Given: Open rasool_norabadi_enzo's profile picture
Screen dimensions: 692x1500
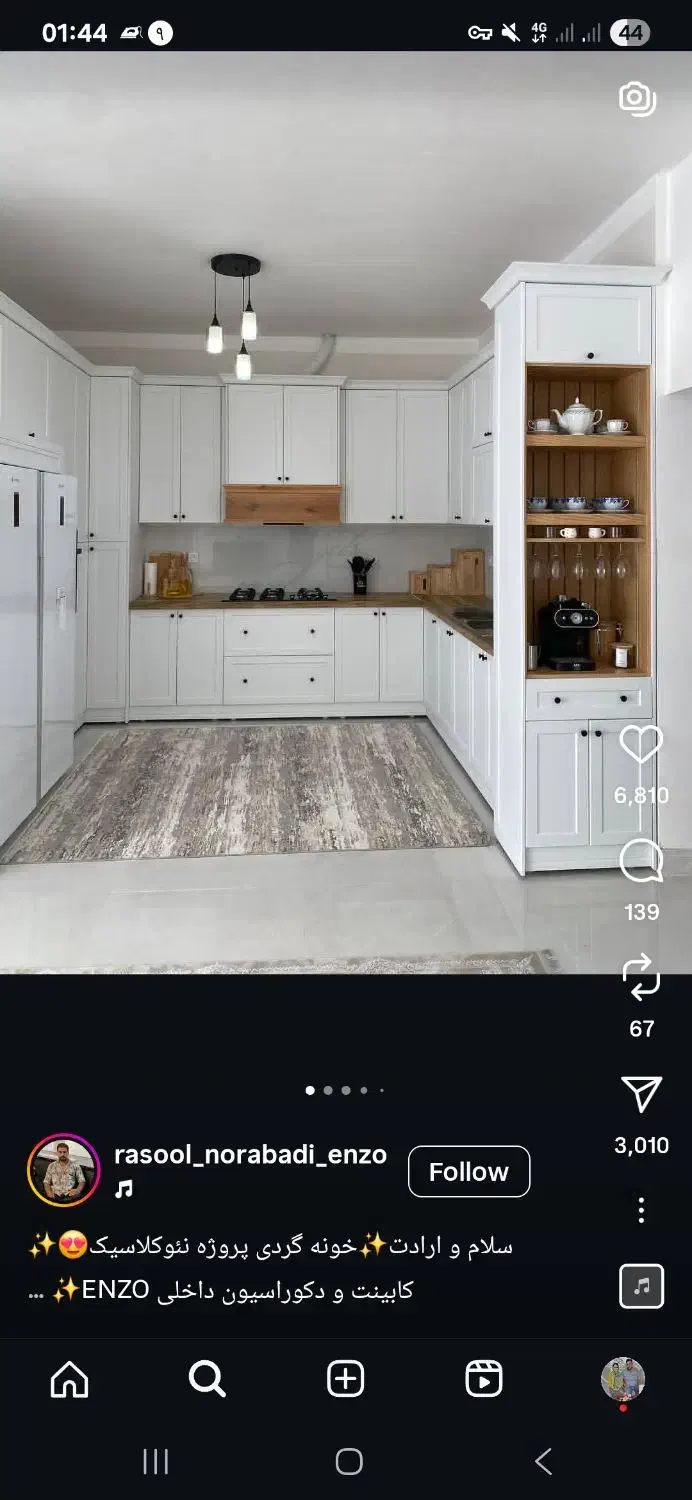Looking at the screenshot, I should coord(64,1171).
